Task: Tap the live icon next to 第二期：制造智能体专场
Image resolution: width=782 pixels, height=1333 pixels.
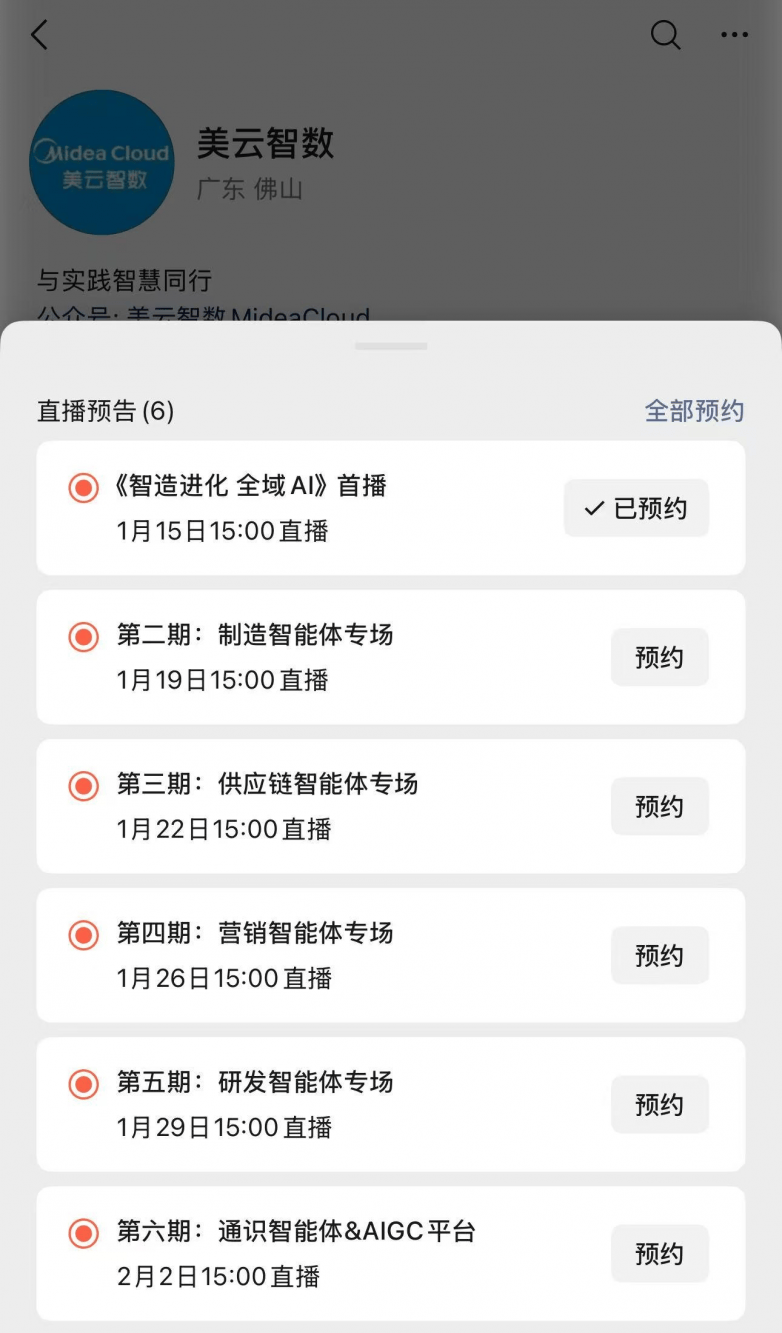Action: pyautogui.click(x=83, y=636)
